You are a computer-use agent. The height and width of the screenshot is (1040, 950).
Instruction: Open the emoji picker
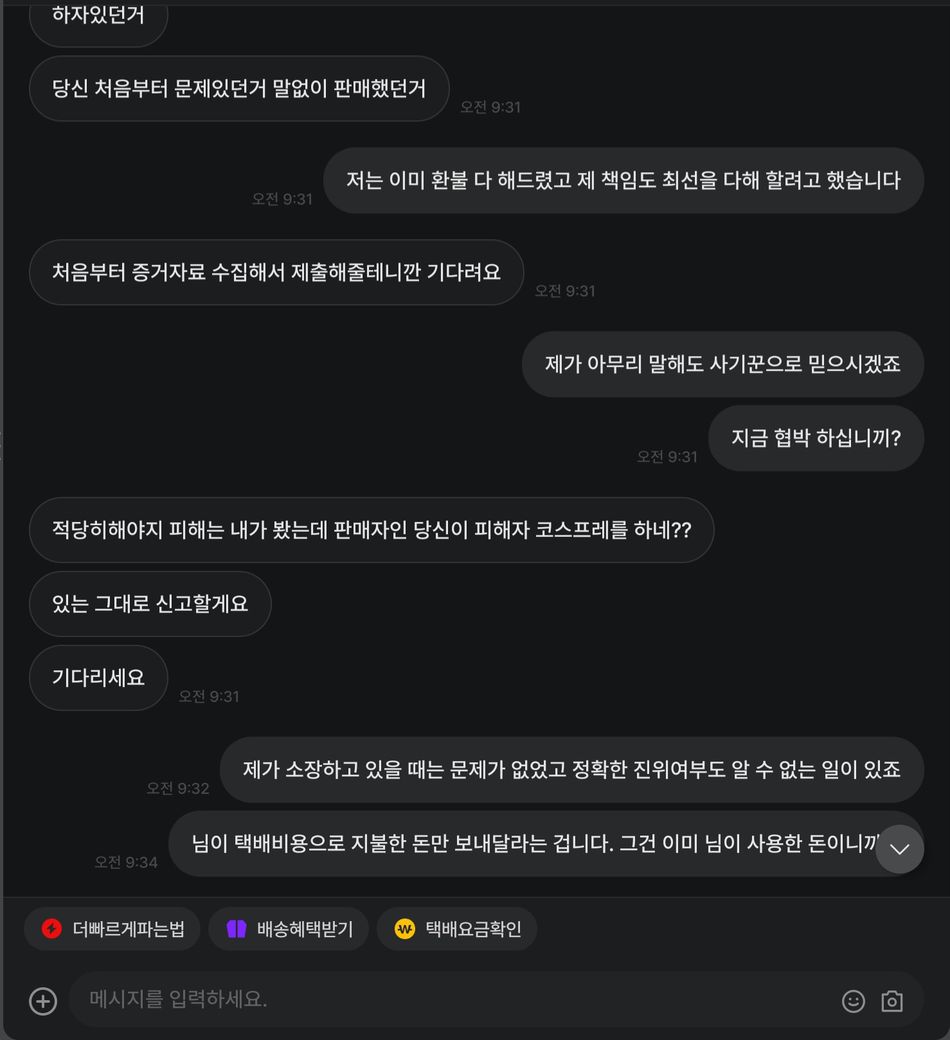[853, 1001]
